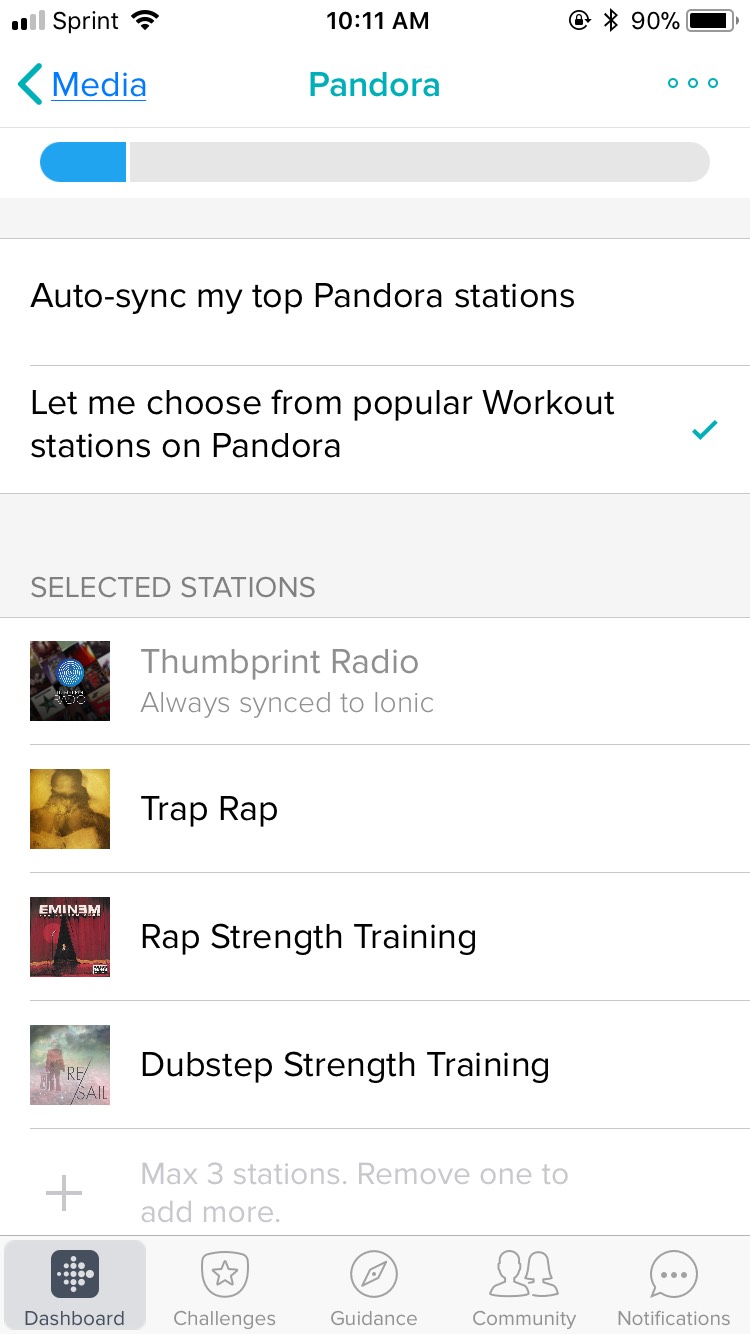Switch to the Dashboard tab

[74, 1285]
